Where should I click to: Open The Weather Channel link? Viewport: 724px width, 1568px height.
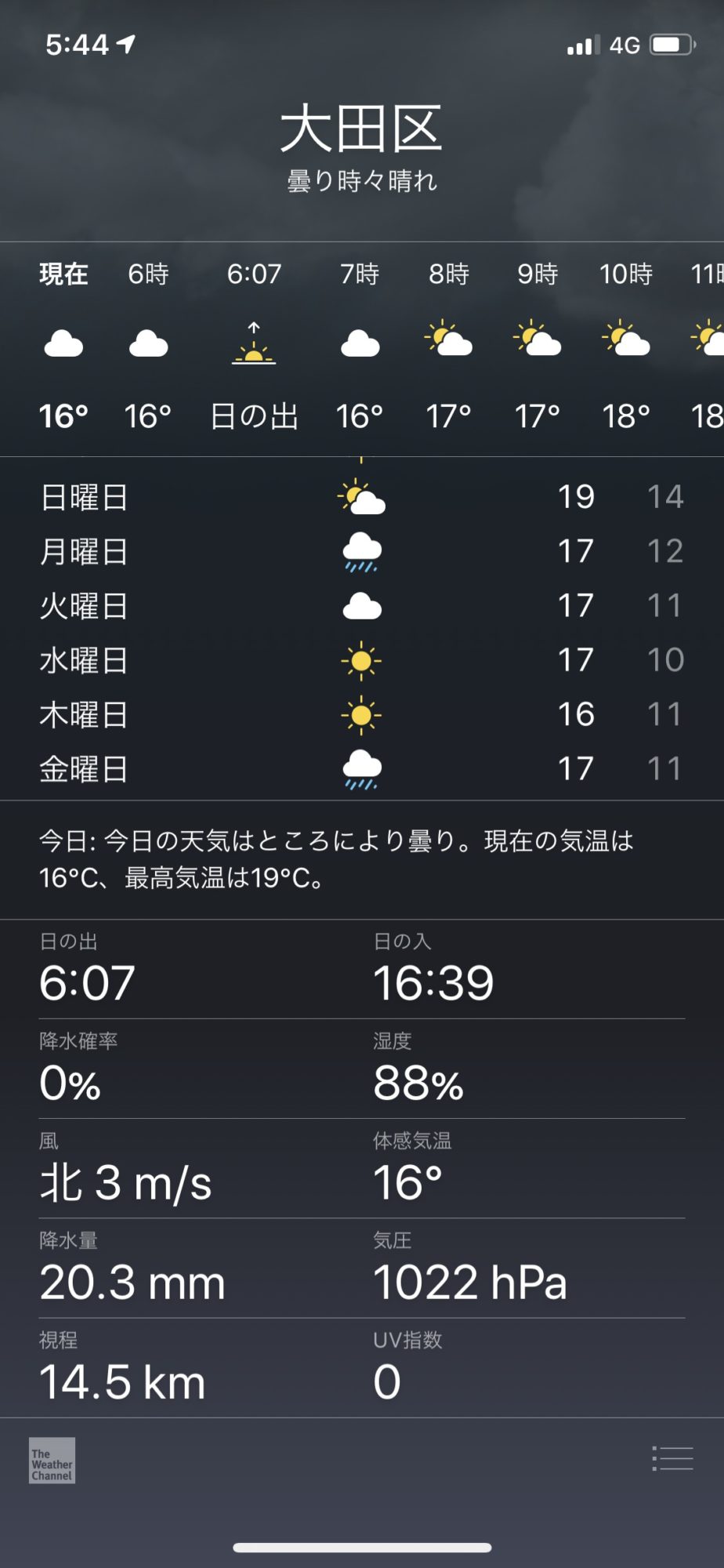(52, 1461)
